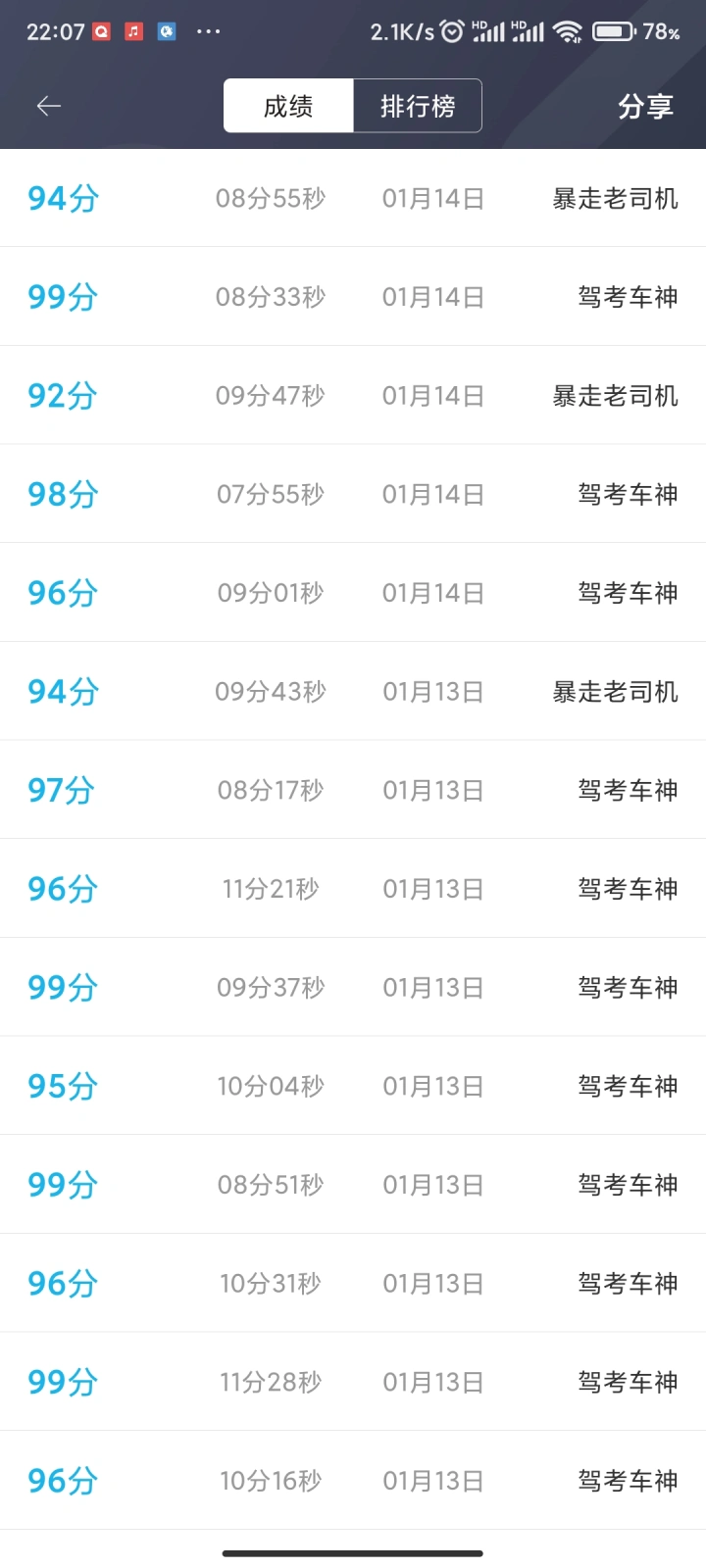706x1568 pixels.
Task: Open the 96分 record at 11分21秒
Action: [353, 888]
